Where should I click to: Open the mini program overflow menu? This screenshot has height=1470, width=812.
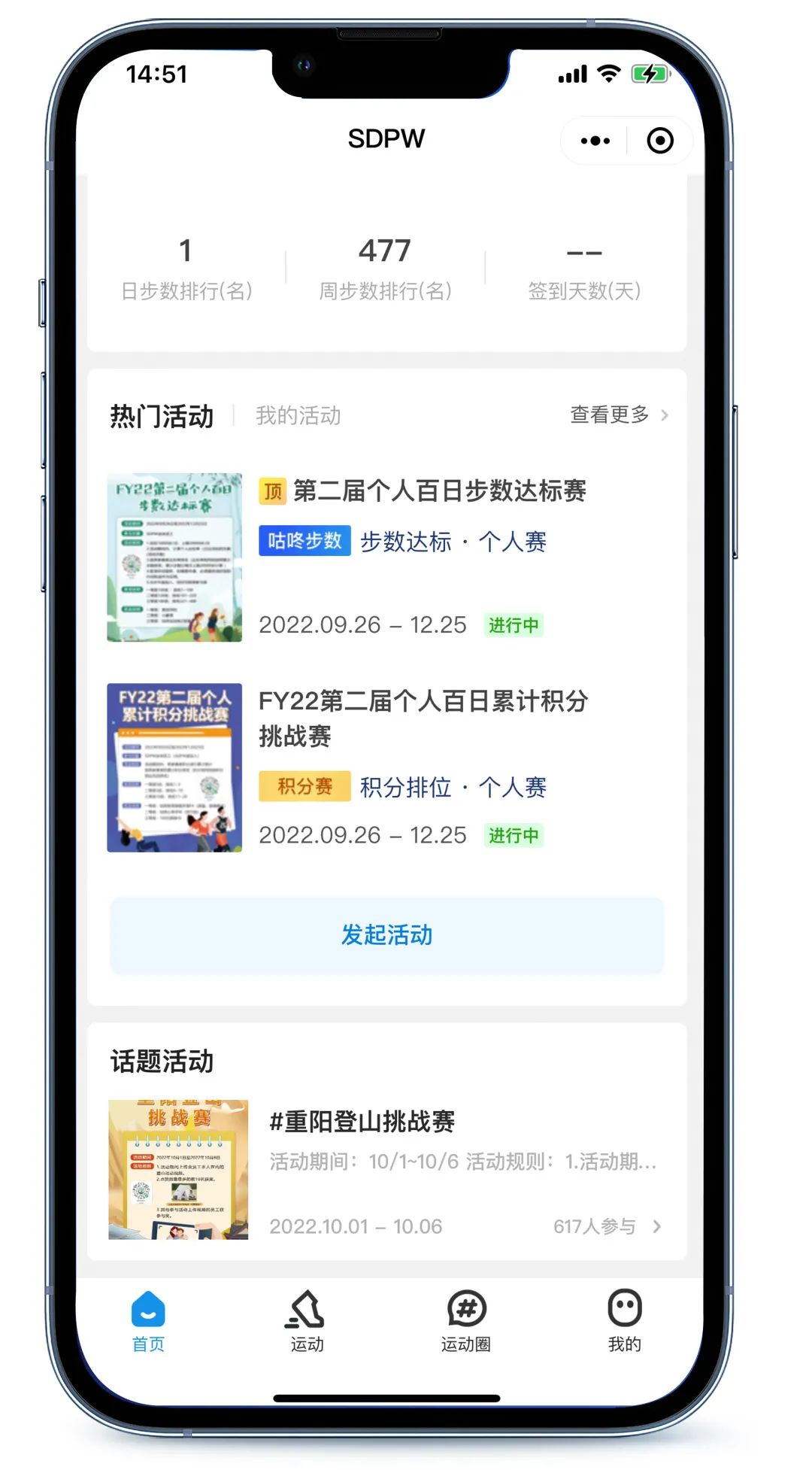click(595, 141)
